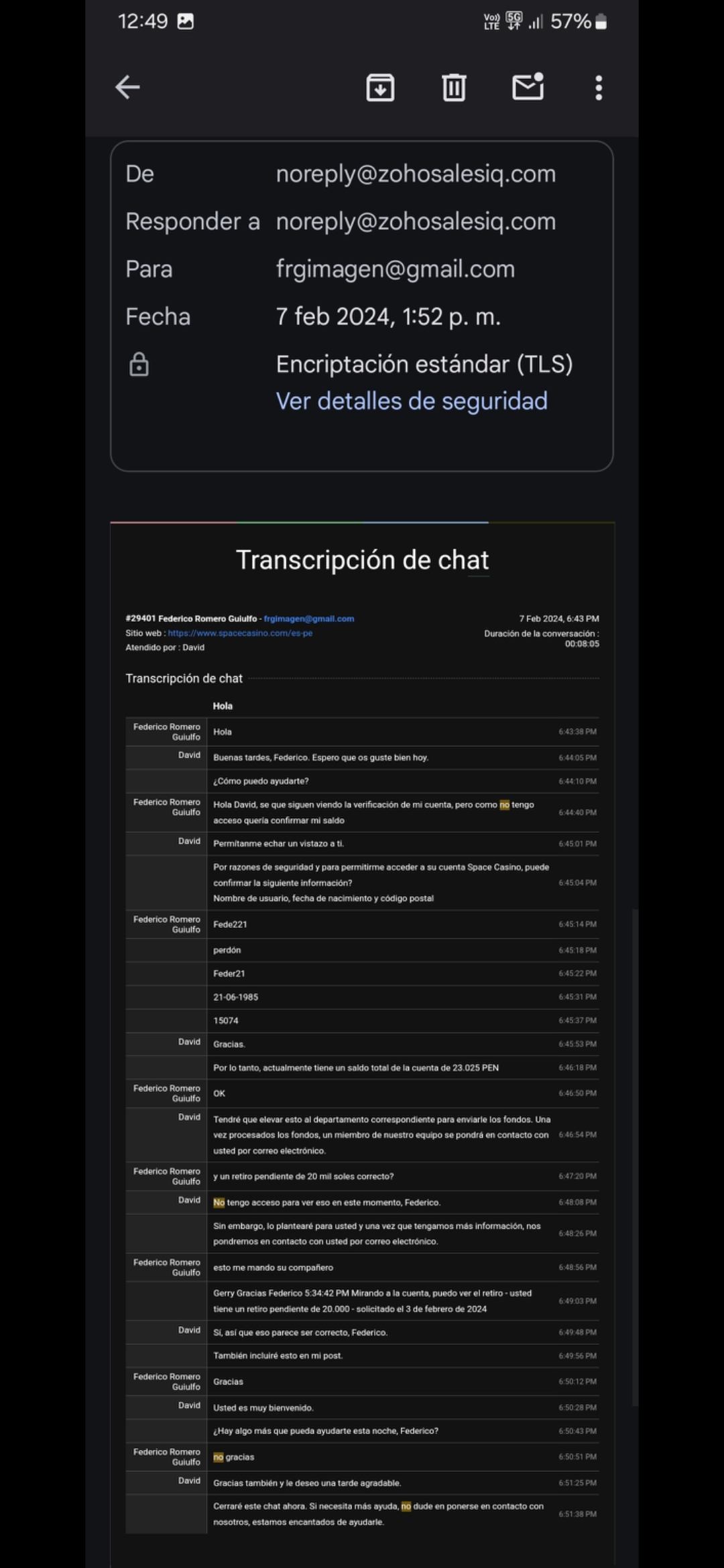Delete this email
Viewport: 724px width, 1568px height.
pos(454,87)
